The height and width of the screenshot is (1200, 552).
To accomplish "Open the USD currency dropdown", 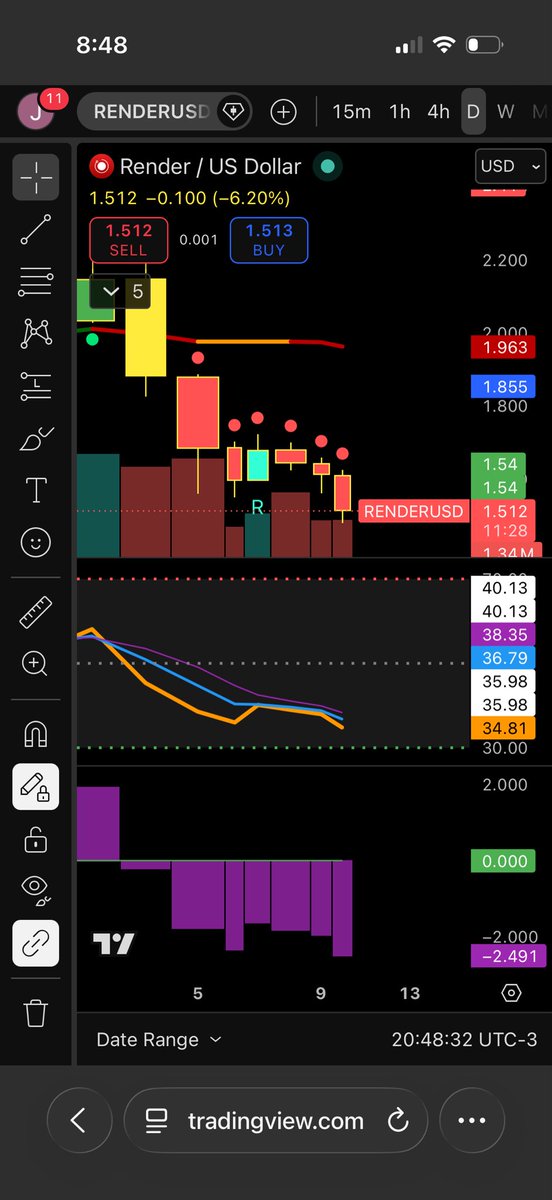I will click(510, 166).
